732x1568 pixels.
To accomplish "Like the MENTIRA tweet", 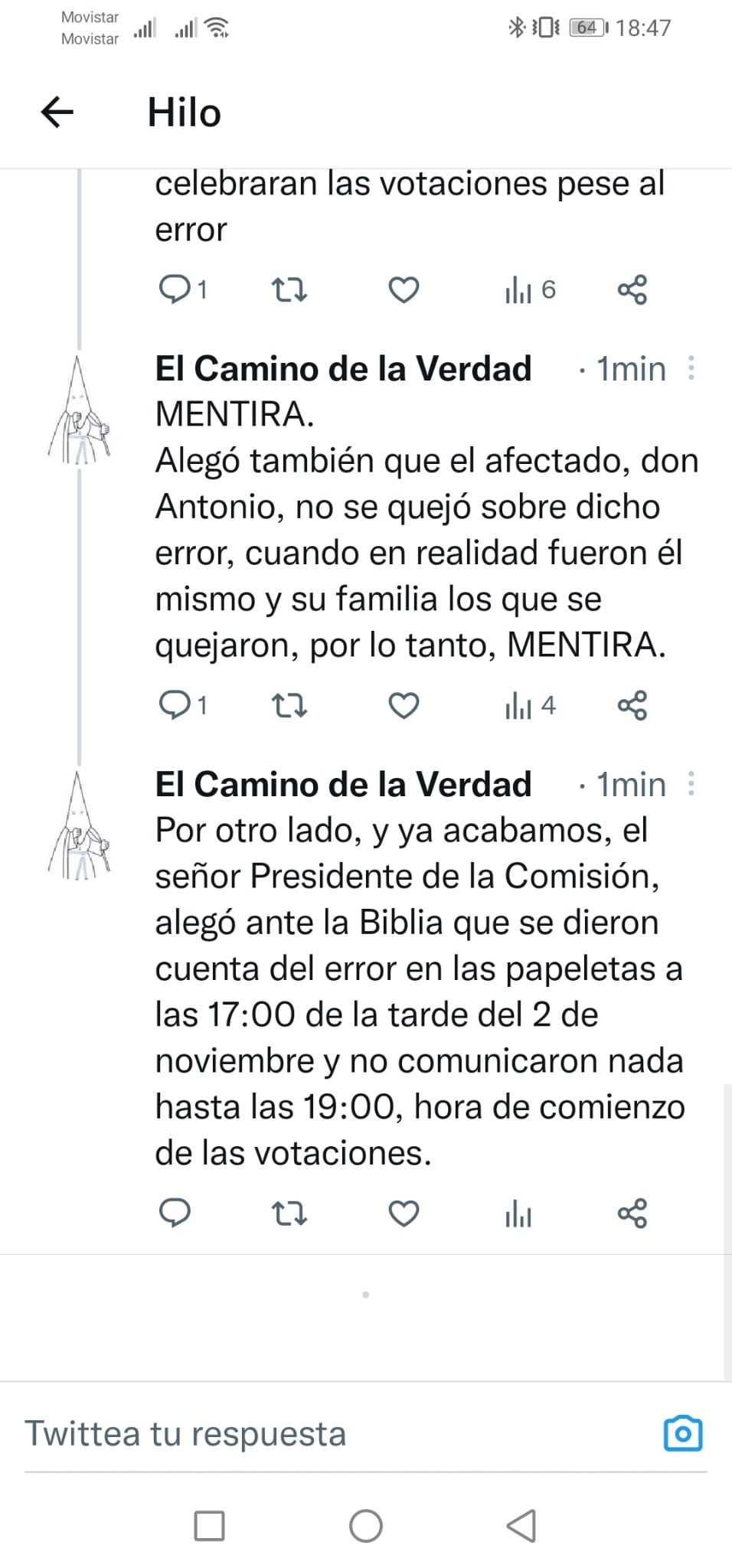I will (x=404, y=706).
